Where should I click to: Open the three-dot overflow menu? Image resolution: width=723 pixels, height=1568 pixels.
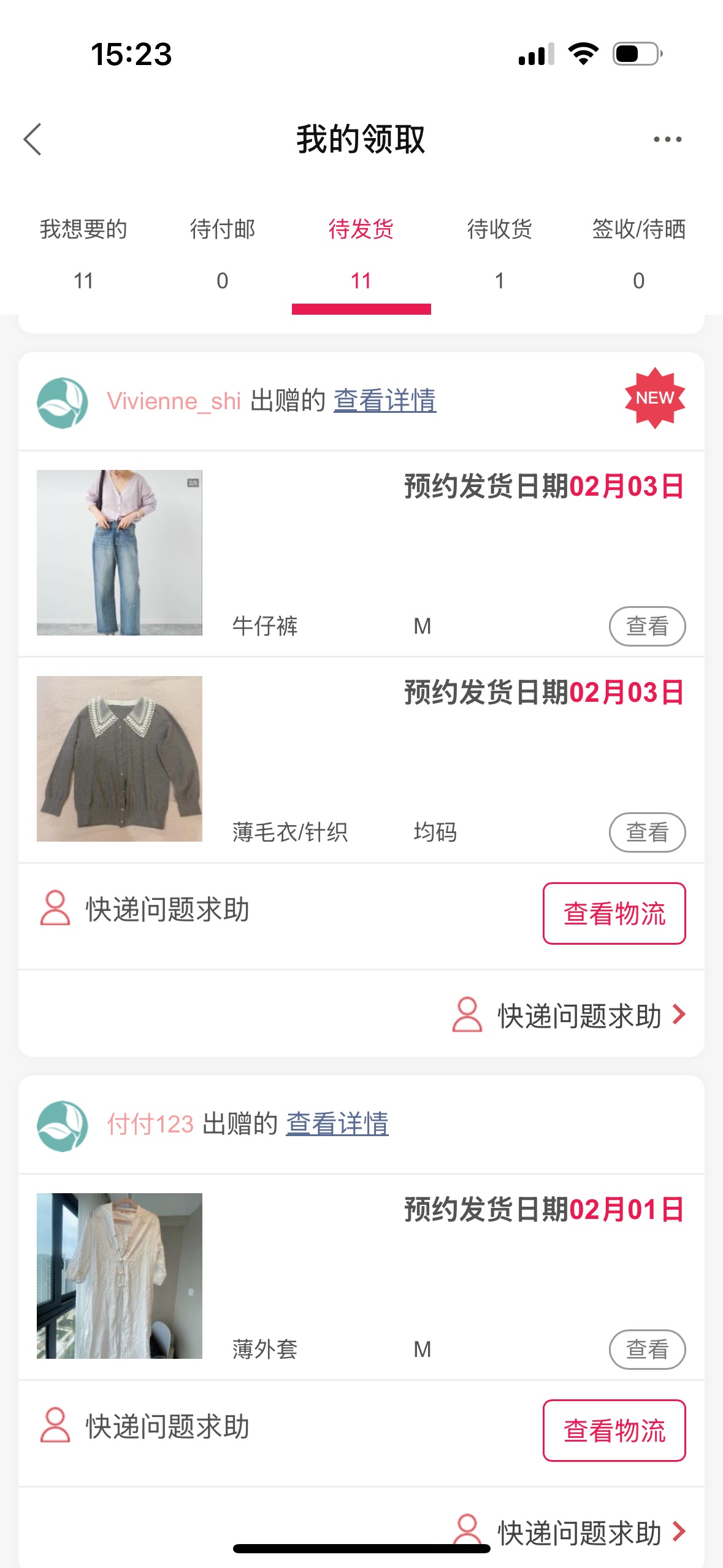[x=667, y=139]
